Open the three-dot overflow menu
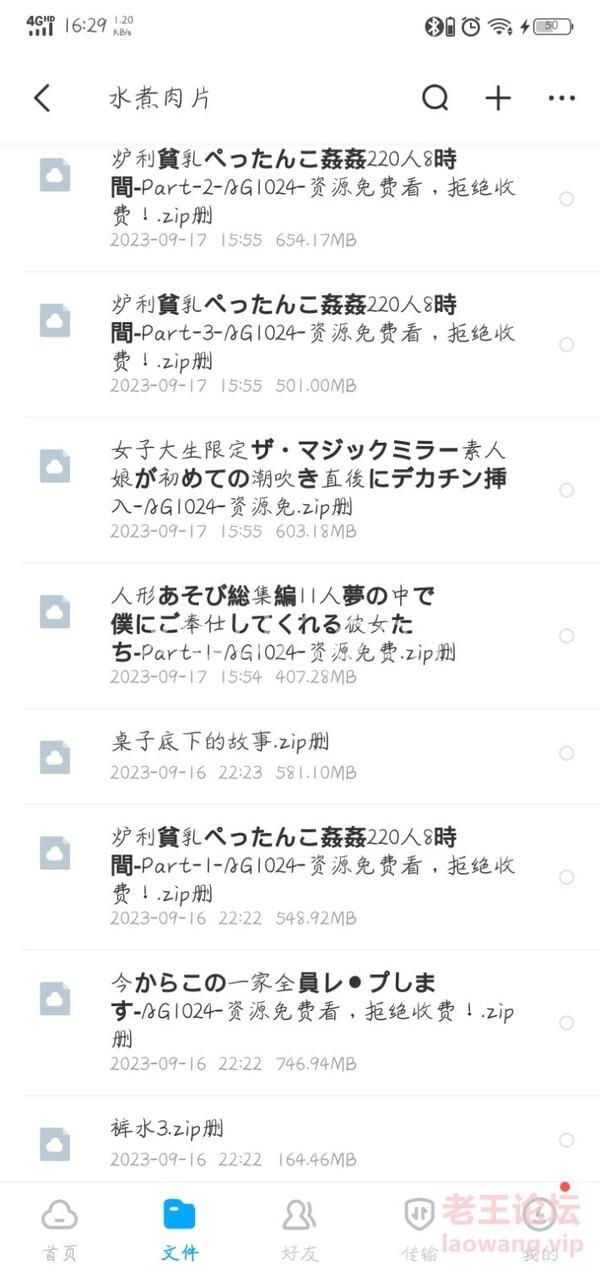Screen dimensions: 600x1265 [562, 98]
